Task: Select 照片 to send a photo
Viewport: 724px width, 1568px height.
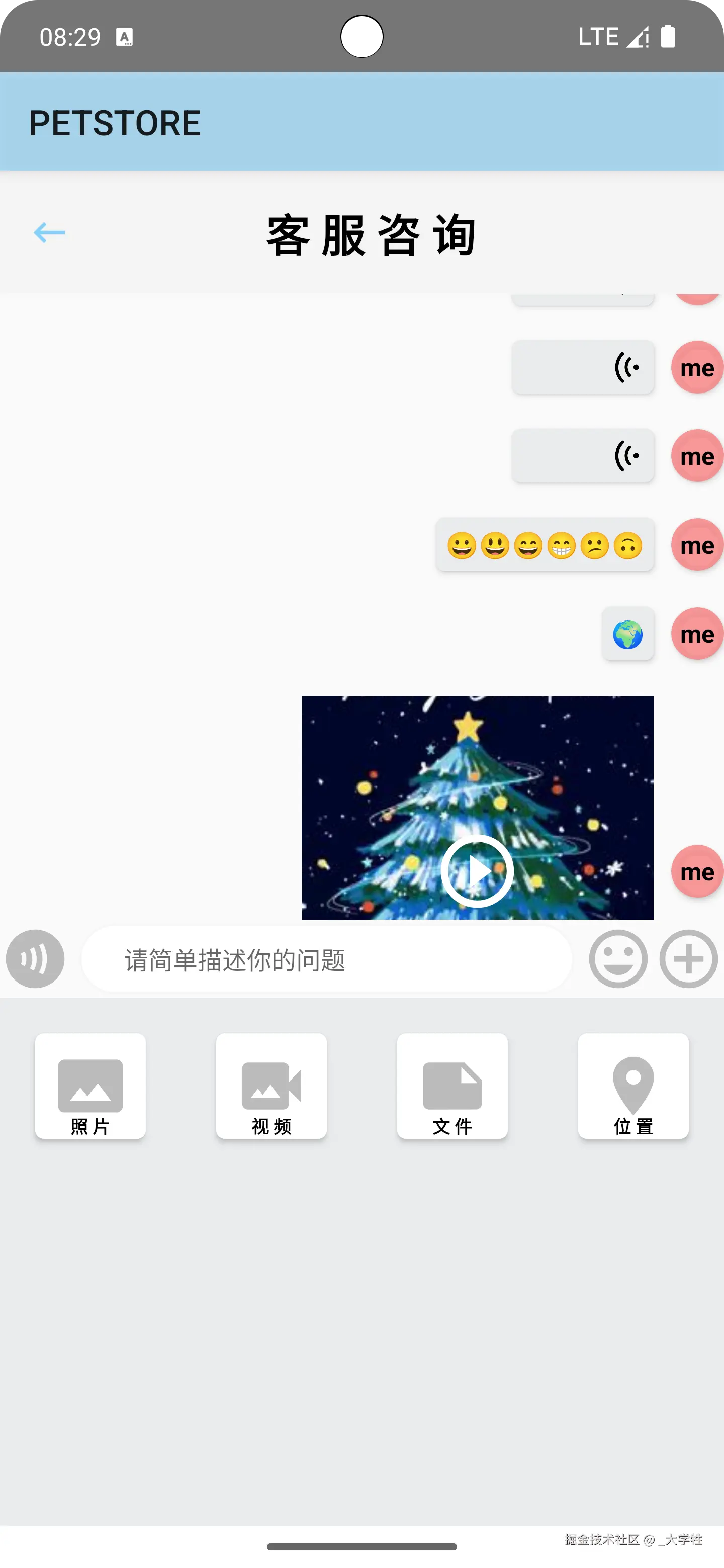Action: tap(90, 1086)
